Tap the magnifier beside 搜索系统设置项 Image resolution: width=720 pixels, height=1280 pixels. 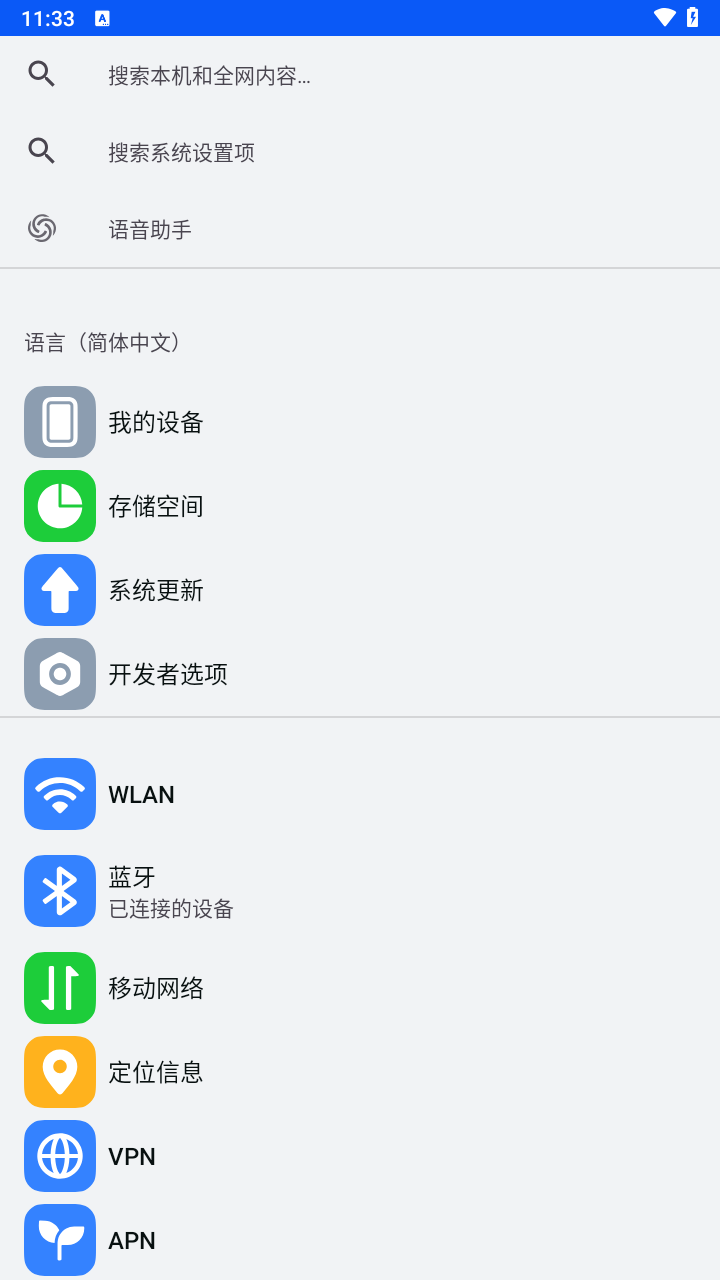(x=41, y=150)
